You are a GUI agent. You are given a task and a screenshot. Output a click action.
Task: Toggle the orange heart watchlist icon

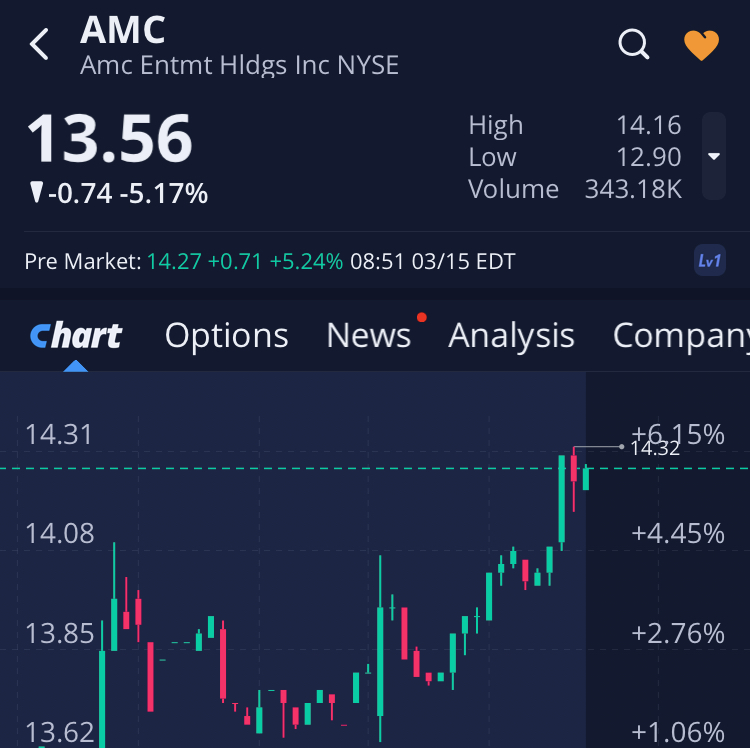[701, 45]
